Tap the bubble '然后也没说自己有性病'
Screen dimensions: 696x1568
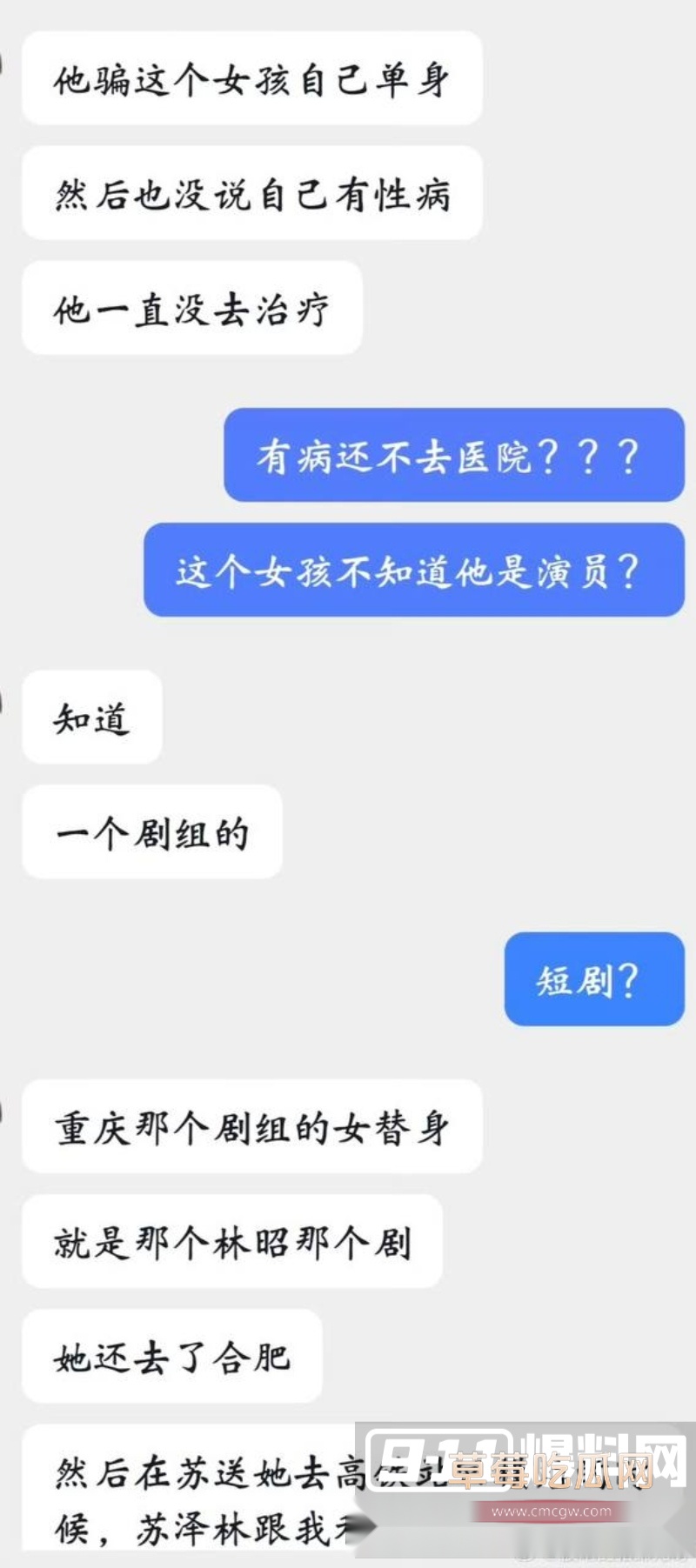[251, 194]
